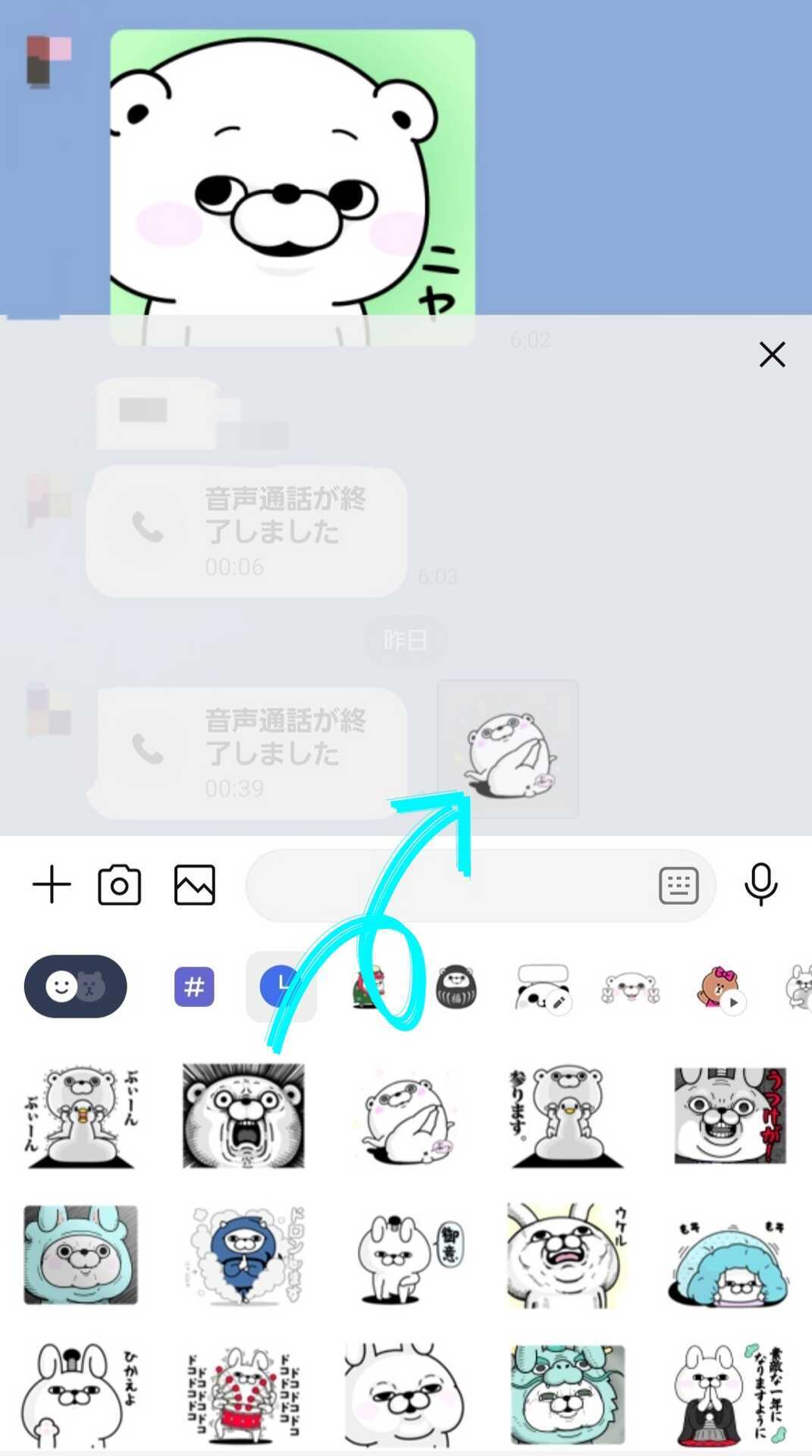Image resolution: width=812 pixels, height=1456 pixels.
Task: Toggle emoji and sticker switch
Action: [x=75, y=987]
